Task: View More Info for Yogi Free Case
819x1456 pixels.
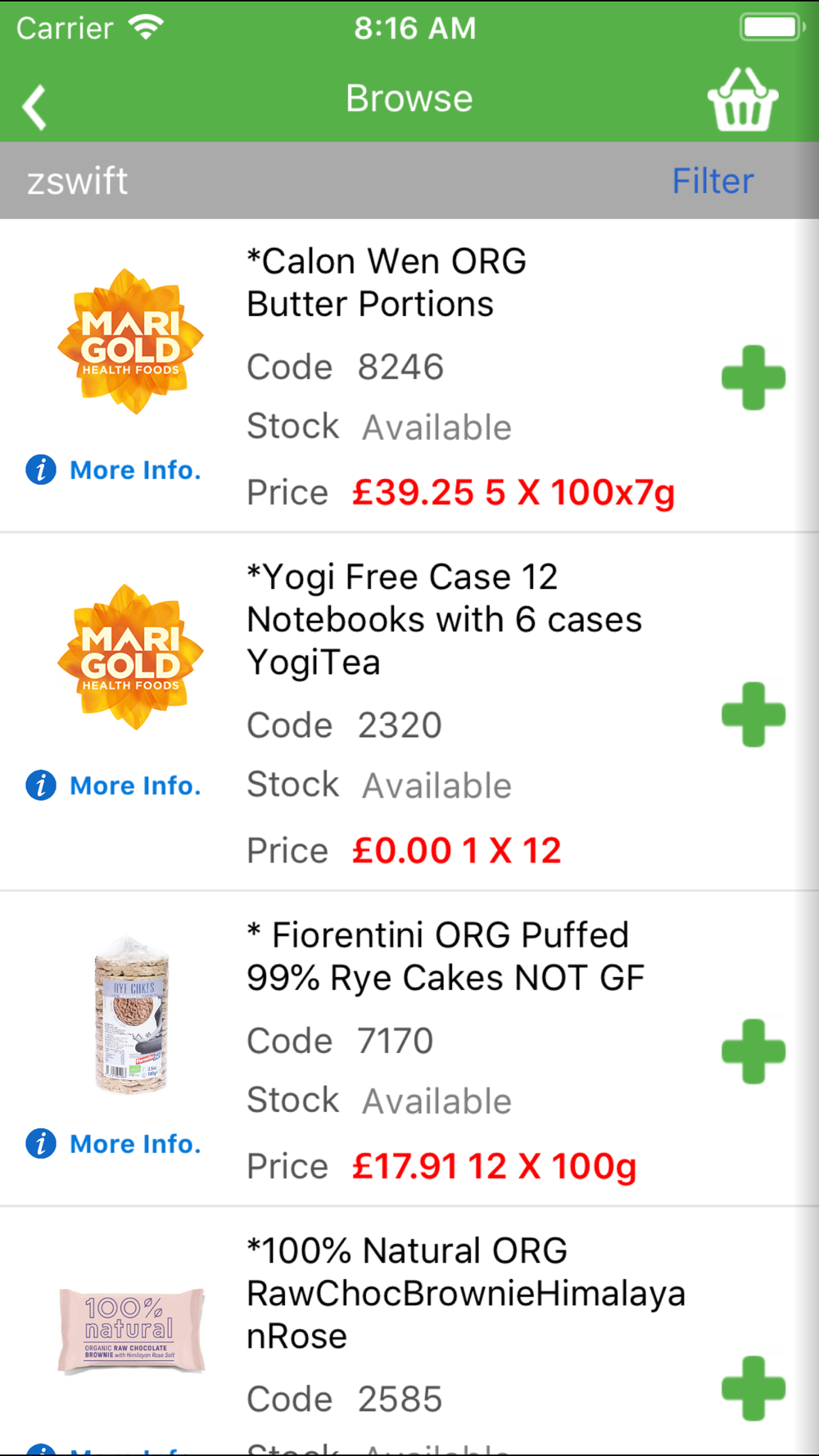Action: [114, 785]
